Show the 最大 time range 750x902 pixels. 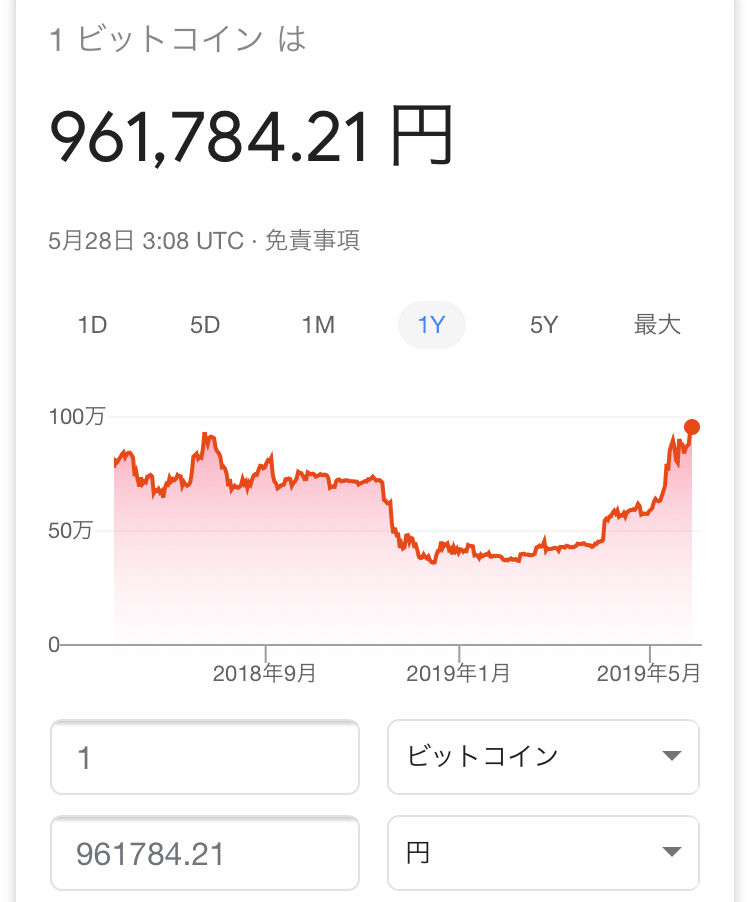657,325
